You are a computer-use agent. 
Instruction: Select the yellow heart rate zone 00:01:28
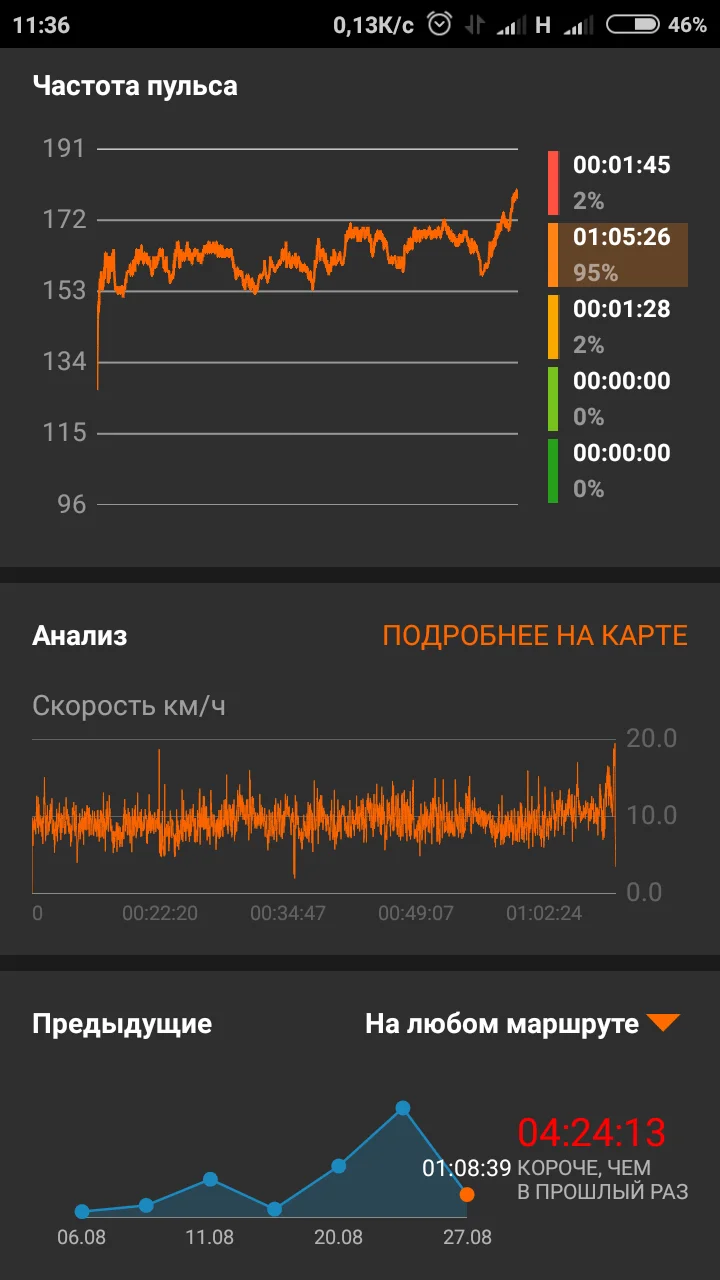[618, 327]
